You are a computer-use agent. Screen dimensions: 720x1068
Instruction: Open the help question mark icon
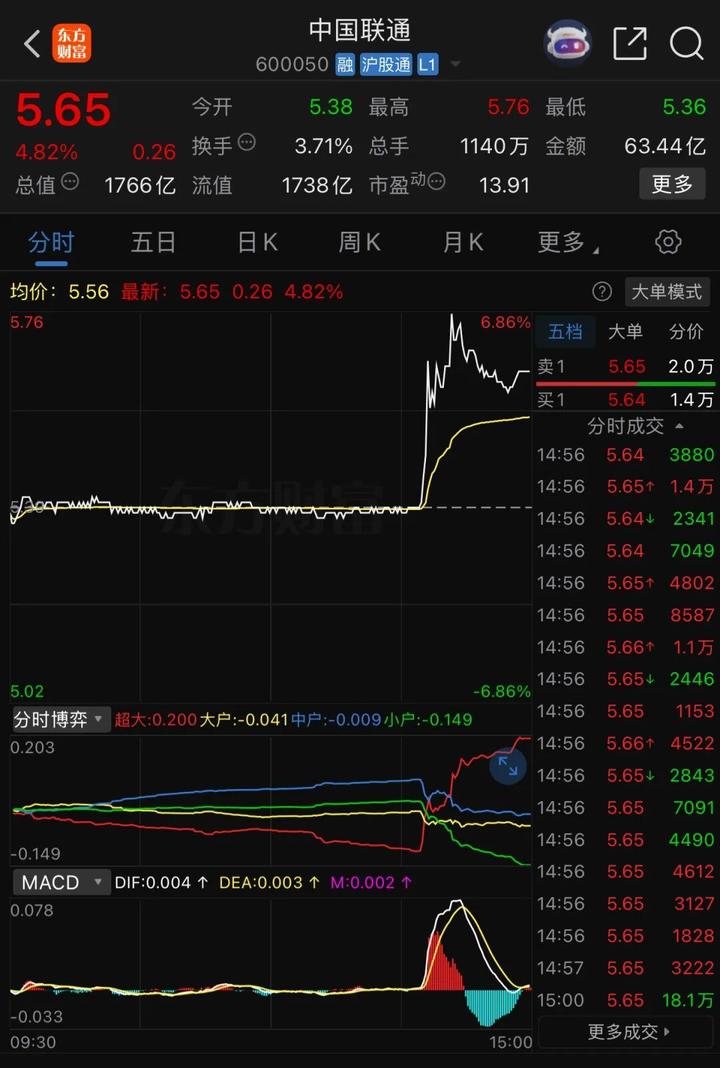click(x=602, y=292)
